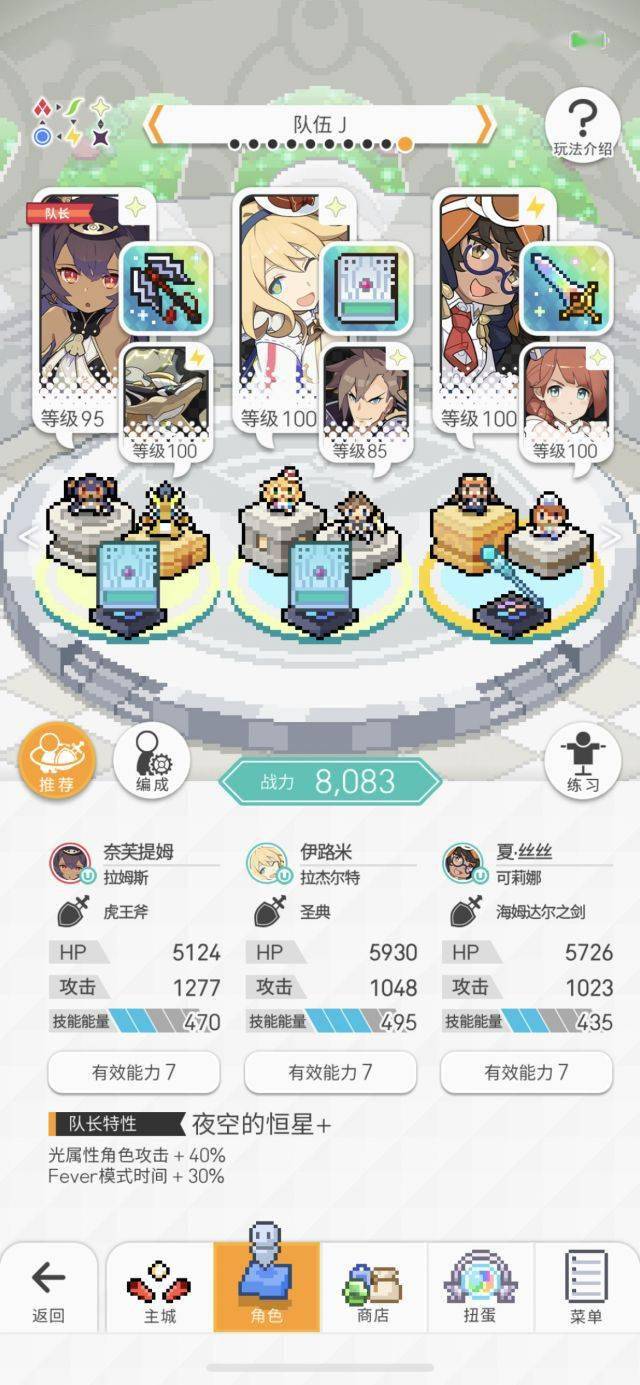Screen dimensions: 640x1385
Task: Switch to 主城 tab
Action: coord(160,1290)
